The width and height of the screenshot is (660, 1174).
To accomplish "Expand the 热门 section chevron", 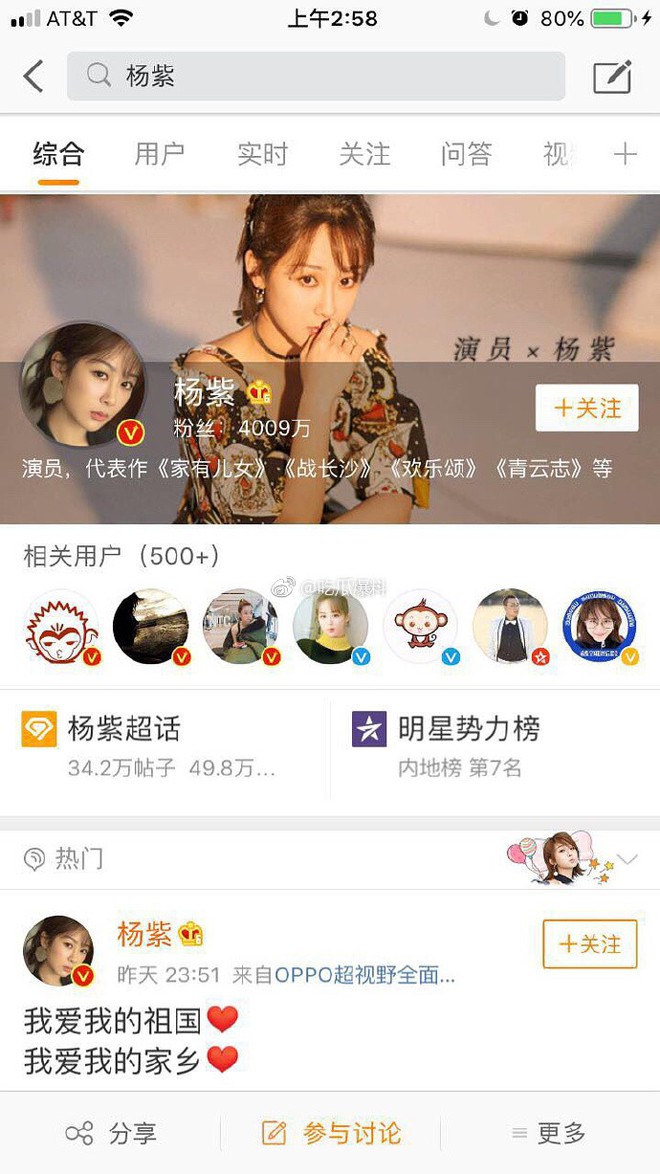I will click(x=628, y=859).
